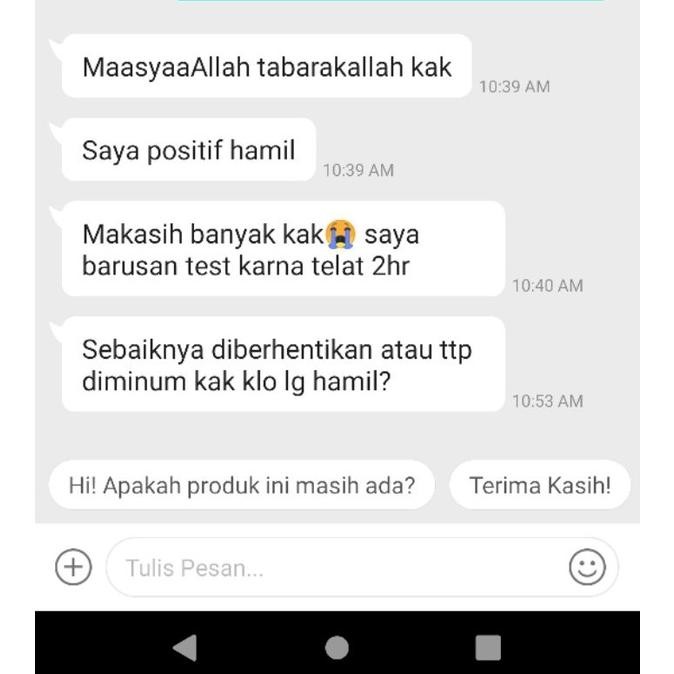Tap the plus attachment icon
Image resolution: width=674 pixels, height=674 pixels.
click(x=73, y=568)
